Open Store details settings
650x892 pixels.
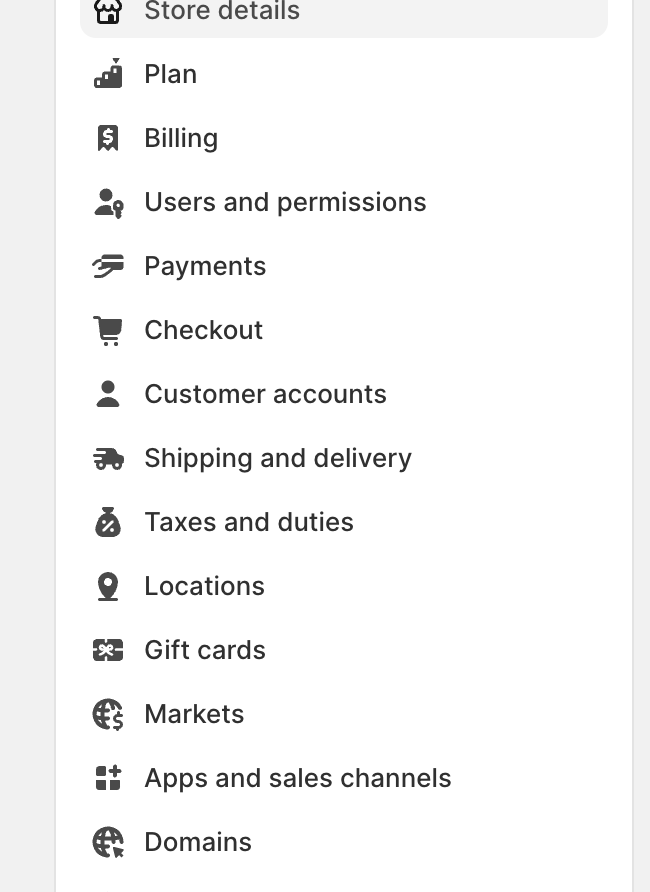221,12
